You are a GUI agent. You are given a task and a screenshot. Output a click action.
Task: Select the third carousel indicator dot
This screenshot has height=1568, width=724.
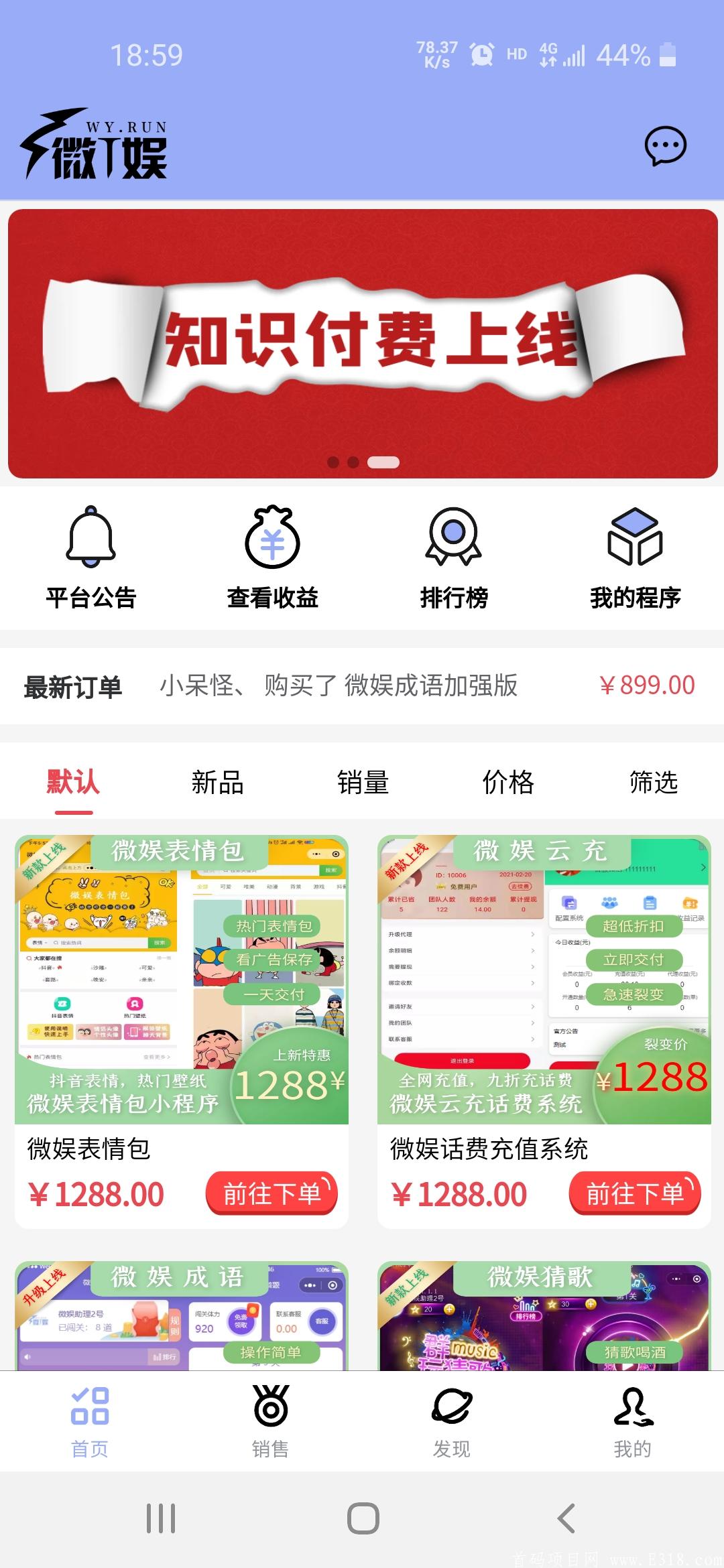382,461
